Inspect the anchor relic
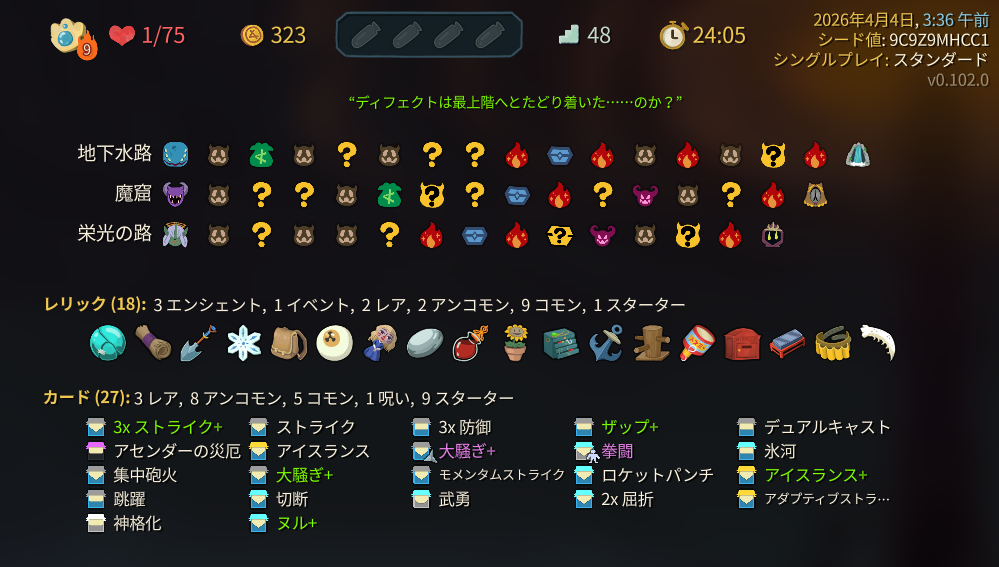This screenshot has width=999, height=567. [x=605, y=343]
